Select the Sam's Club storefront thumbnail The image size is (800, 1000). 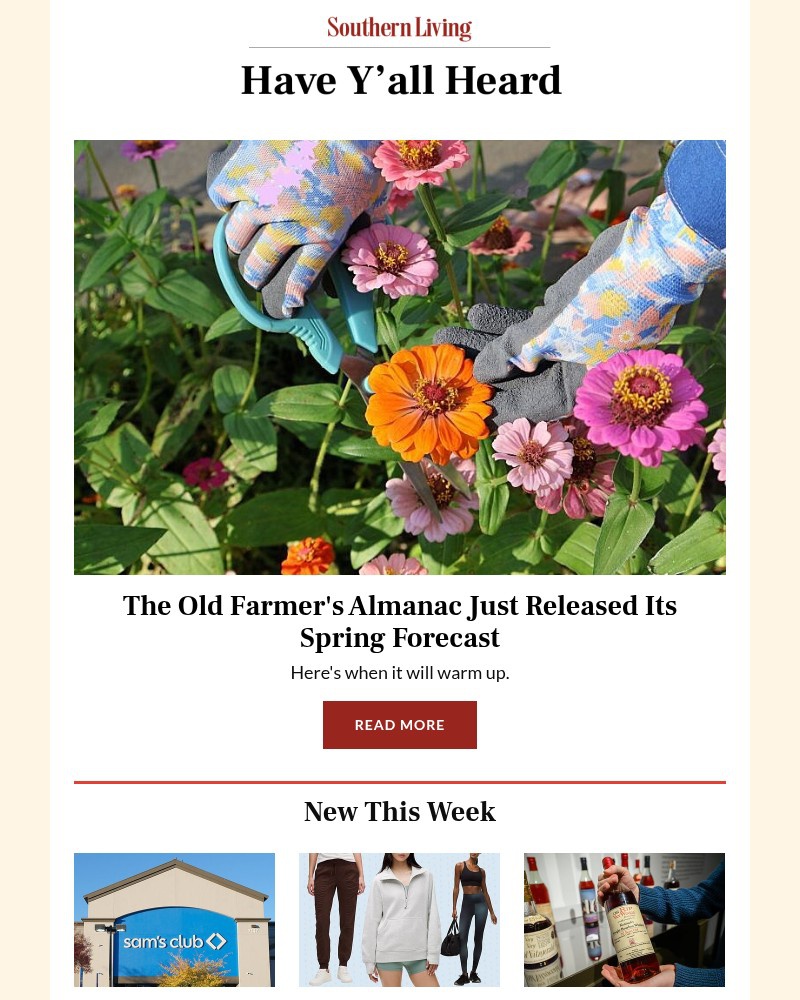174,919
